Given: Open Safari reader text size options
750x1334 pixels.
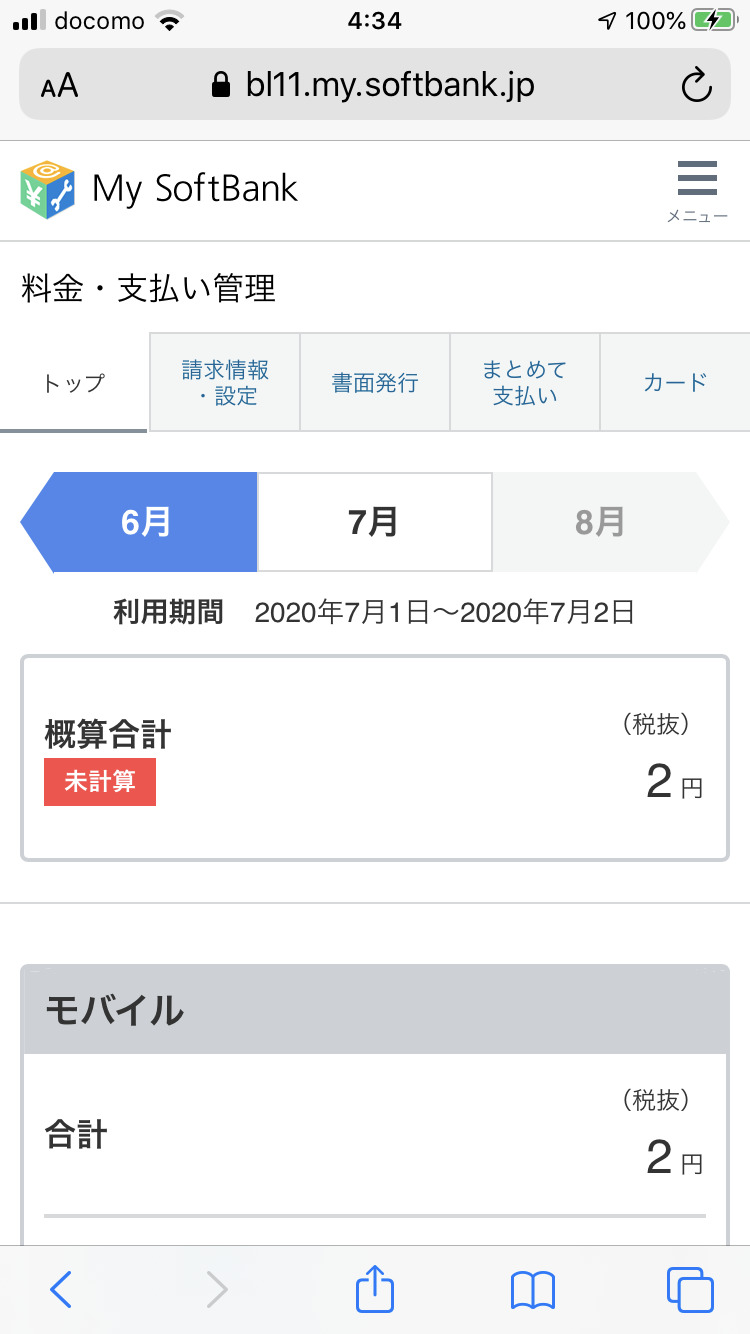Looking at the screenshot, I should 59,86.
